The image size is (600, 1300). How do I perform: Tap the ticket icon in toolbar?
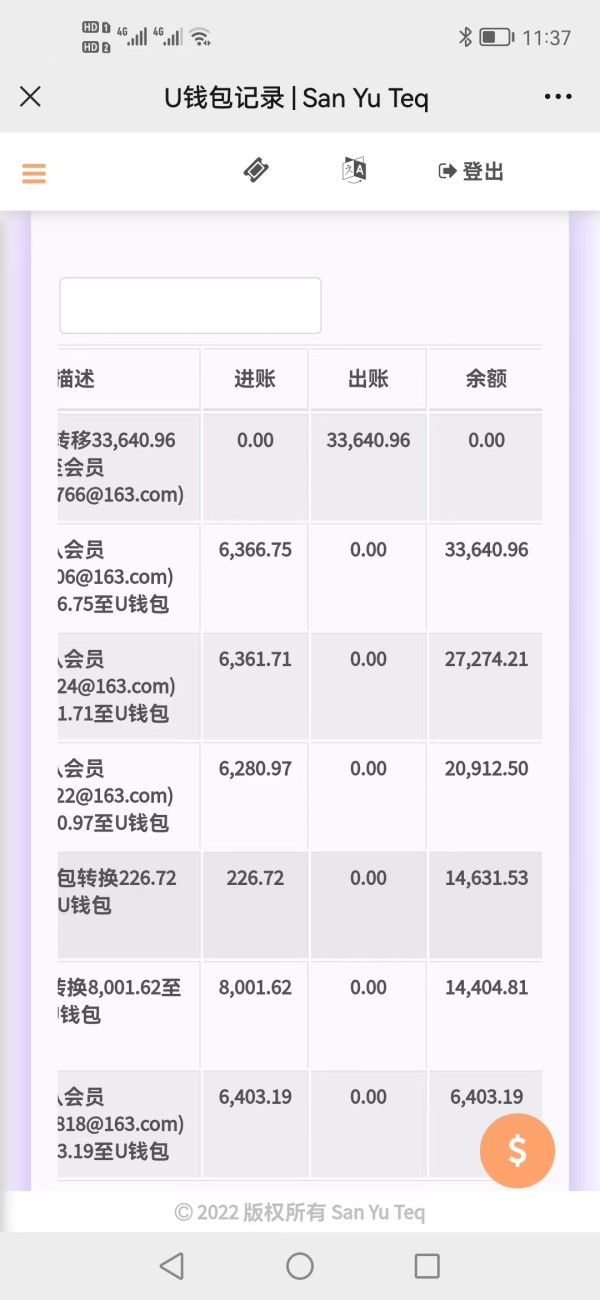[x=256, y=171]
